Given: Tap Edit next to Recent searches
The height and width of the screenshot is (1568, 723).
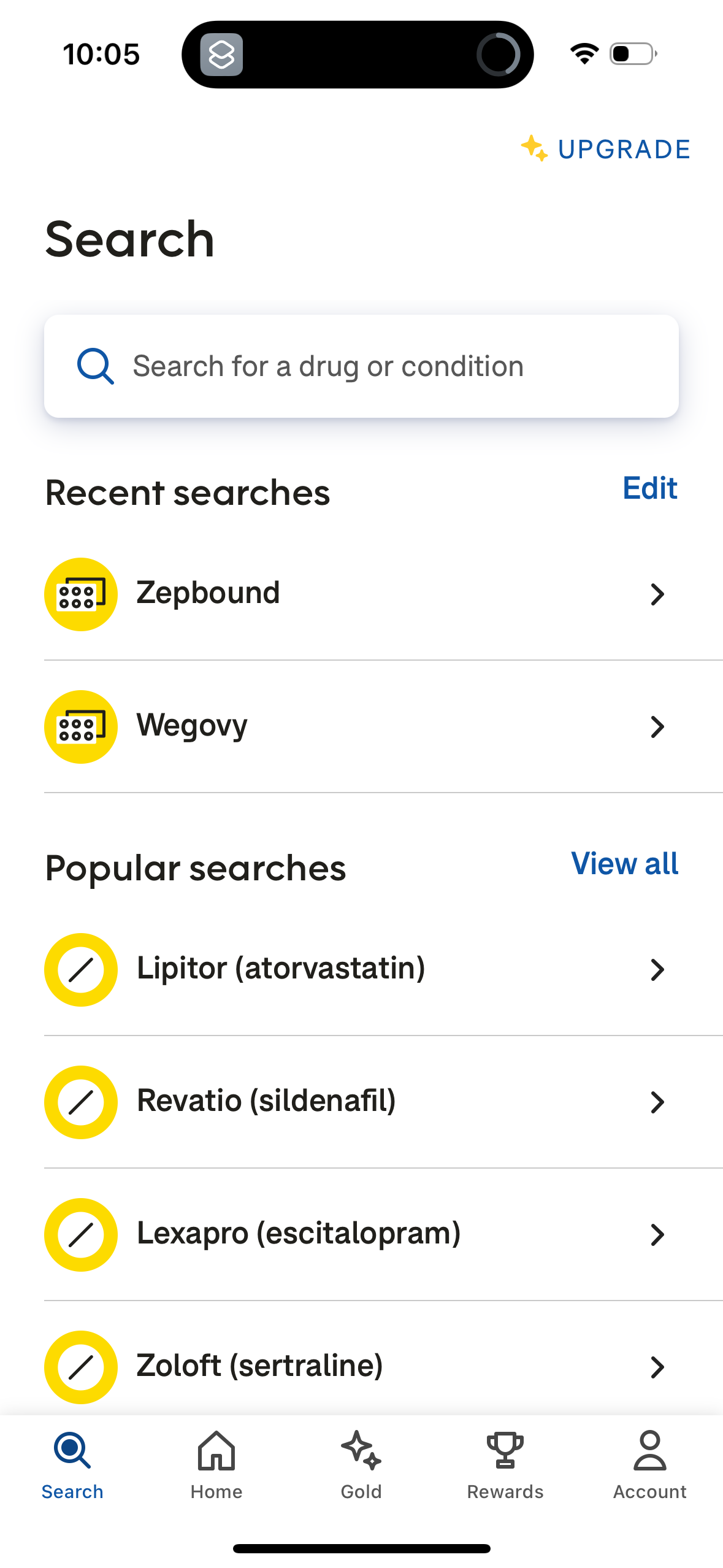Looking at the screenshot, I should (649, 488).
